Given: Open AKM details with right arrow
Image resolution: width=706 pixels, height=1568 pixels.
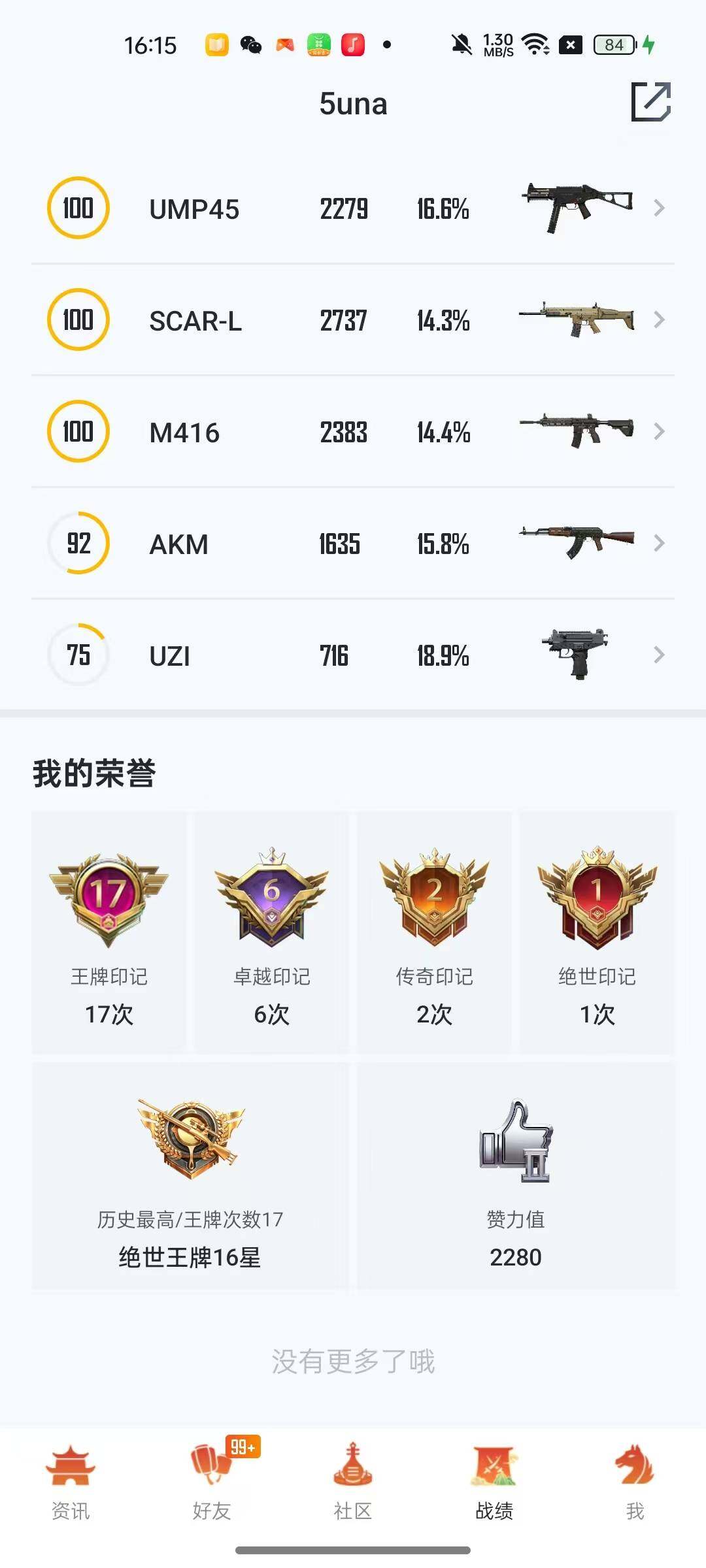Looking at the screenshot, I should pyautogui.click(x=659, y=544).
